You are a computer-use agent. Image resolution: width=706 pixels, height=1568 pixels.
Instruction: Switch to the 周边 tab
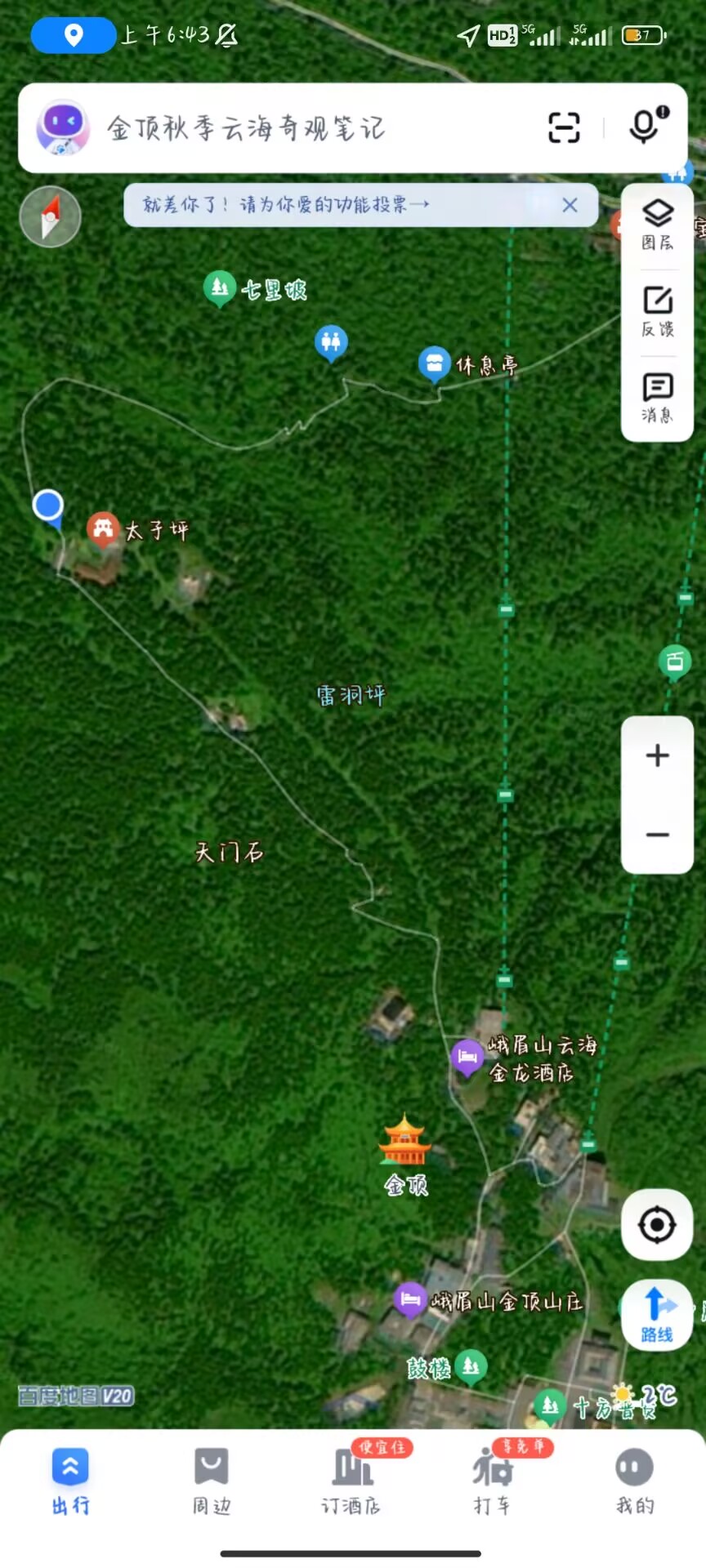(x=212, y=1481)
